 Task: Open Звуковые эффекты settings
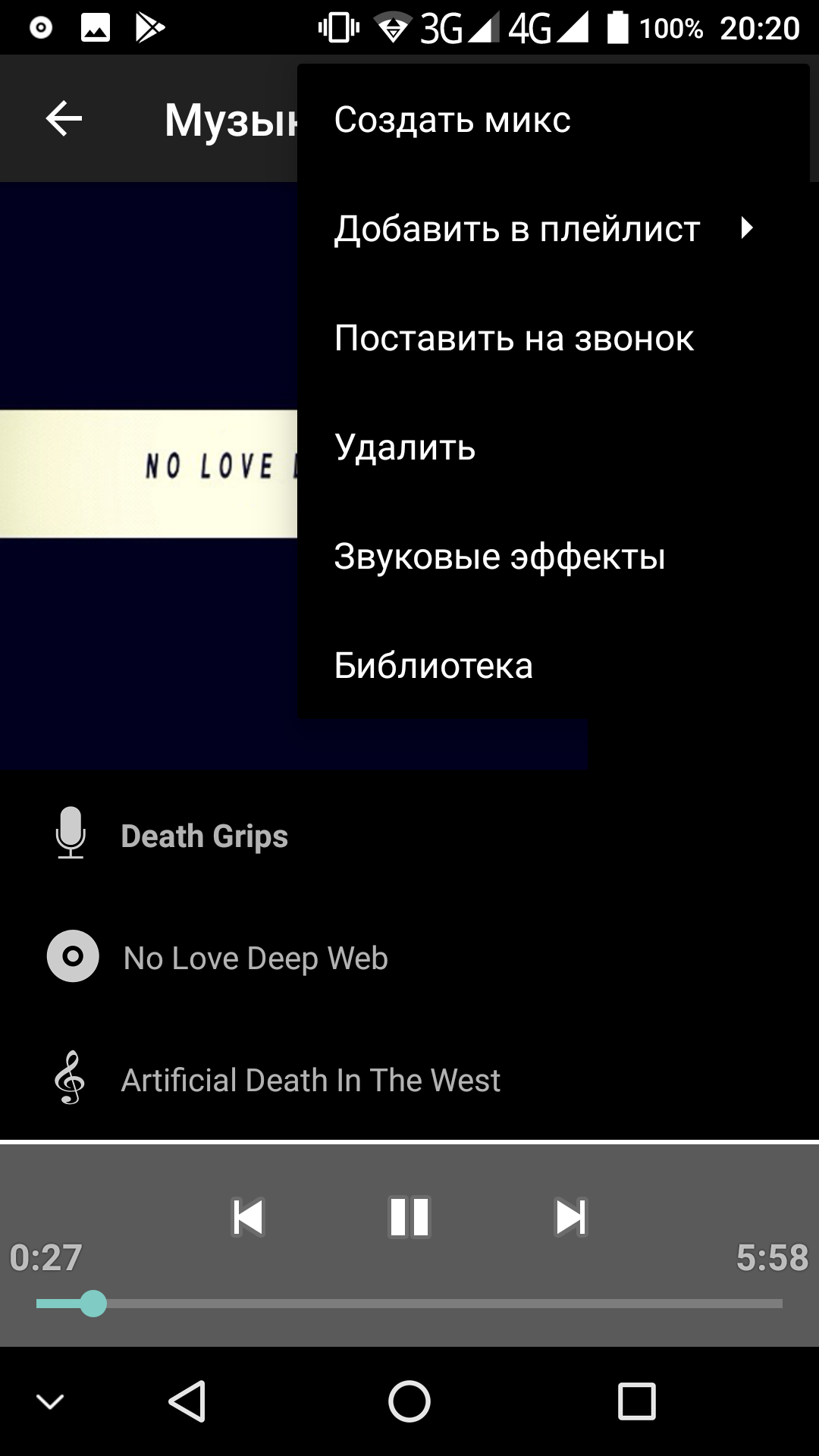pos(499,557)
